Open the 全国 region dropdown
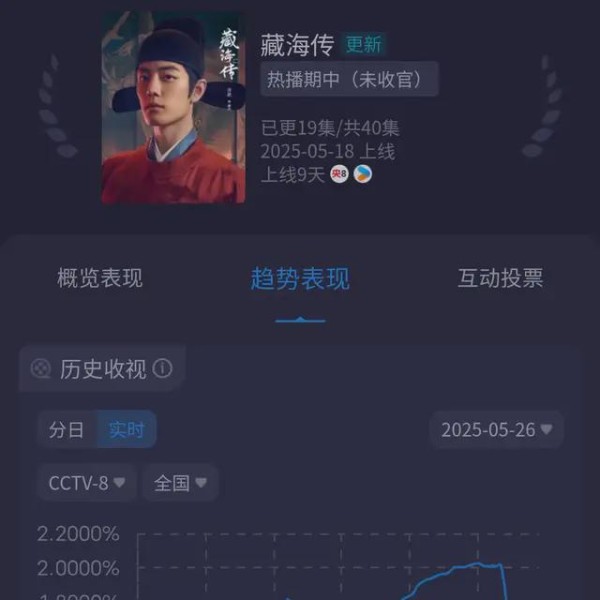The width and height of the screenshot is (600, 600). tap(180, 483)
